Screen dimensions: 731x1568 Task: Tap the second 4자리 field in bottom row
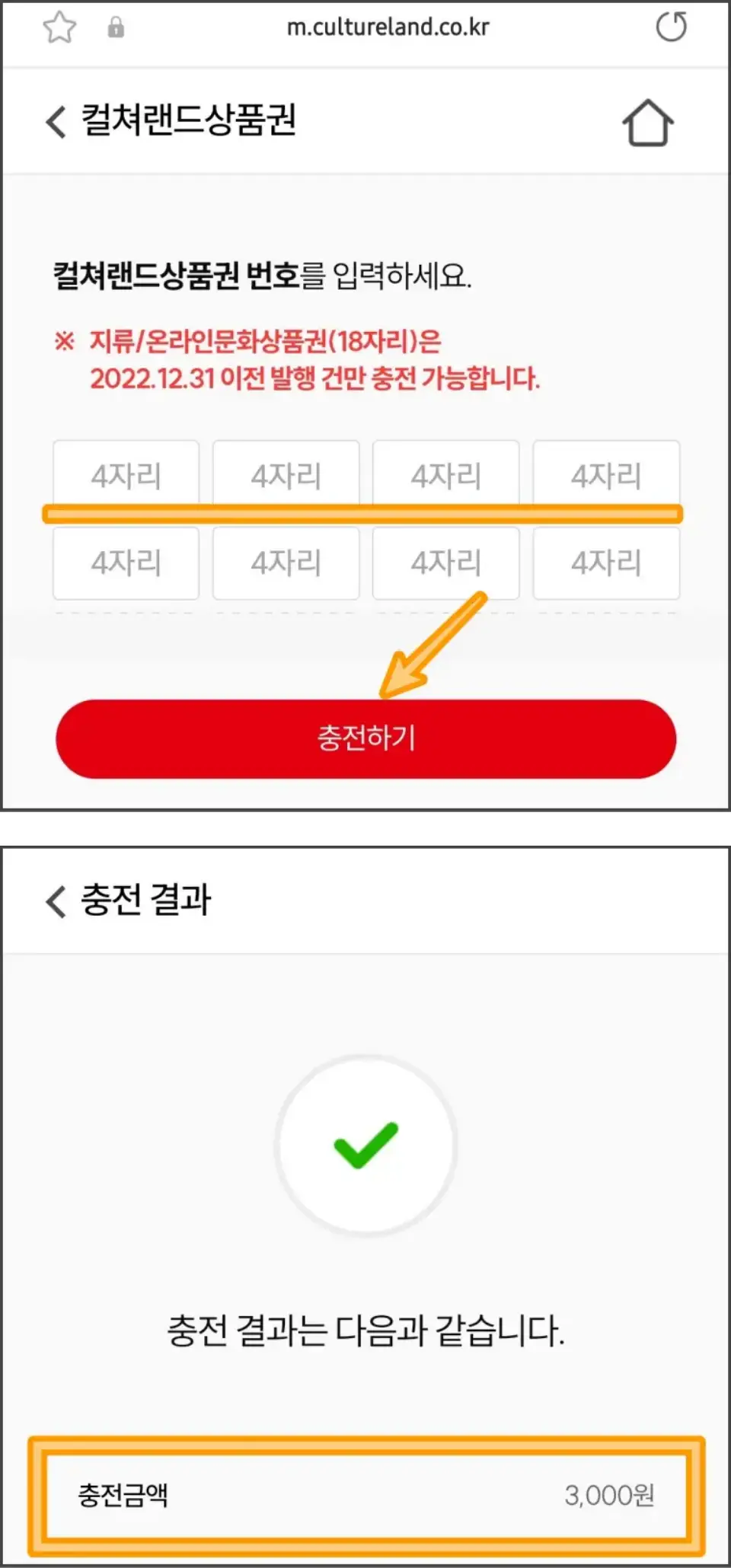click(286, 563)
